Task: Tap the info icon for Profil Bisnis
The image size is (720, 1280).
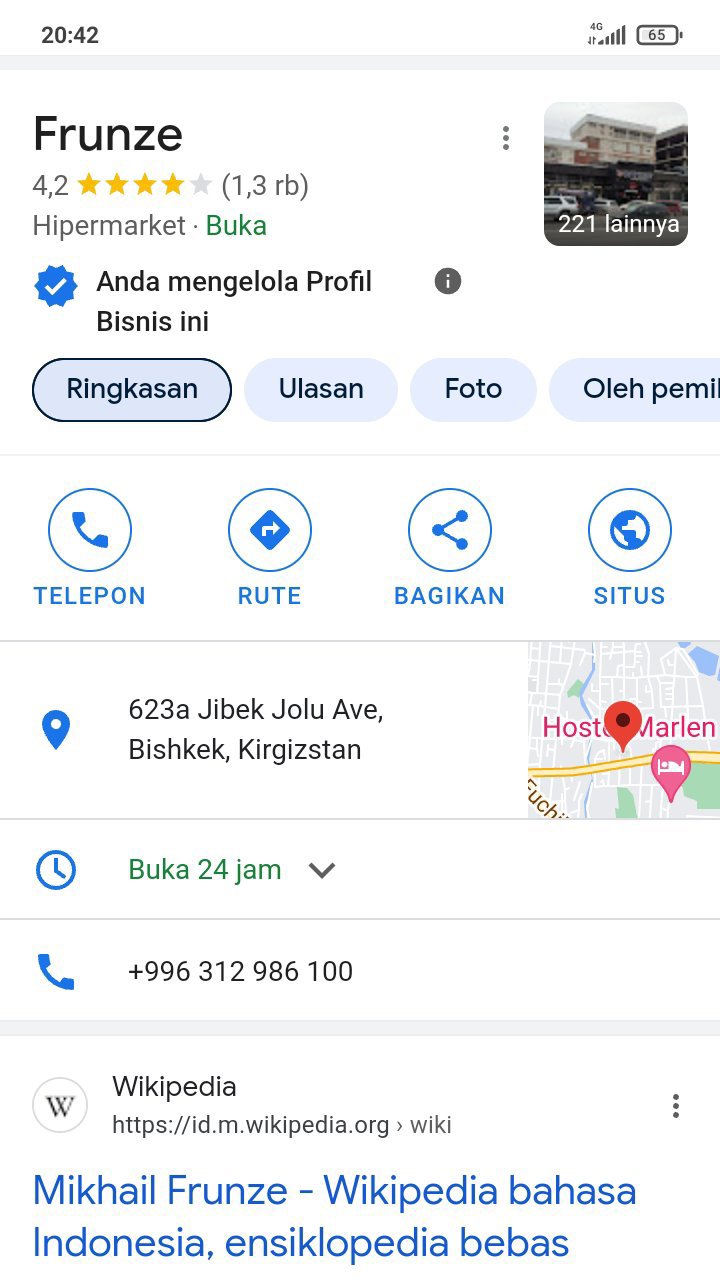Action: 448,282
